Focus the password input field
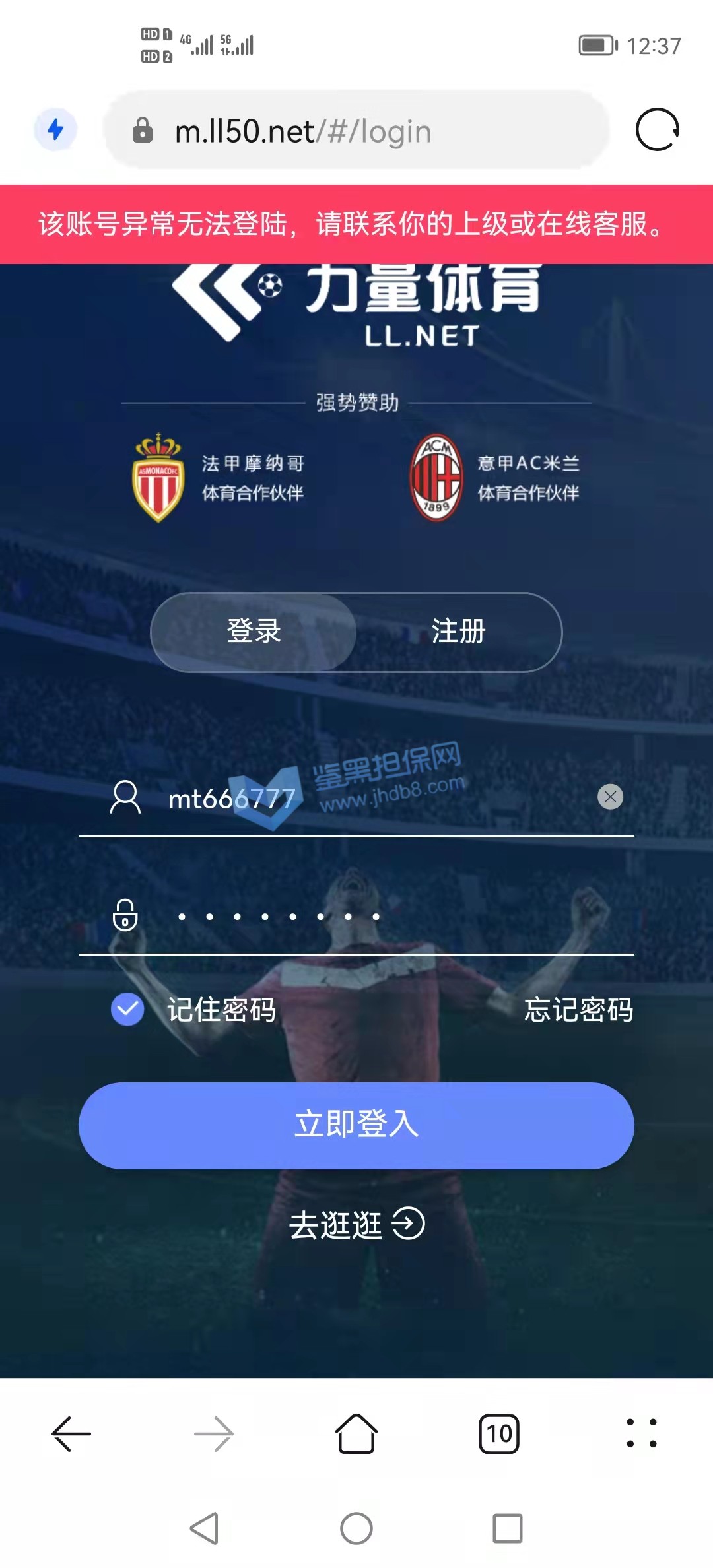The image size is (713, 1568). [370, 917]
